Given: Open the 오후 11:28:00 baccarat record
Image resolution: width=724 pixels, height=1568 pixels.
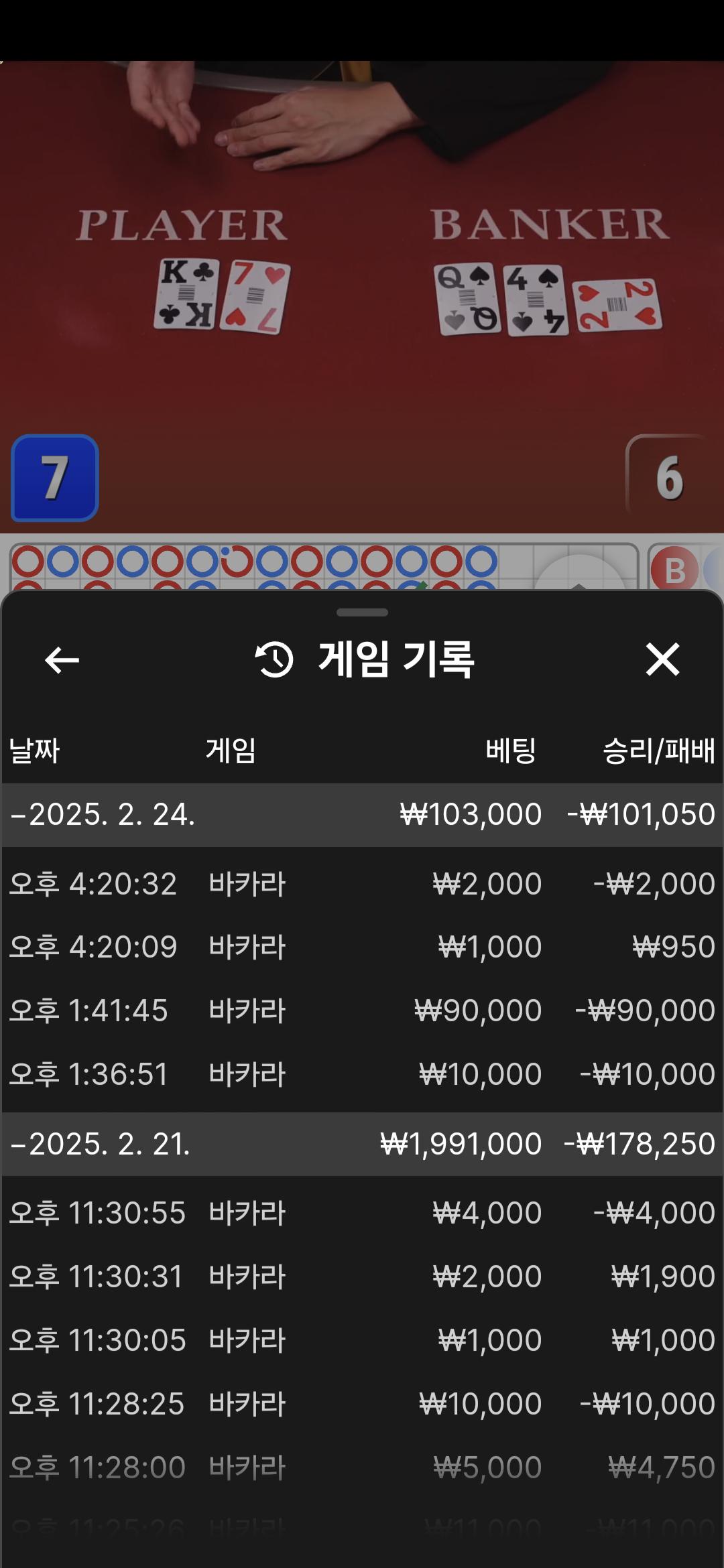Looking at the screenshot, I should [x=362, y=1467].
